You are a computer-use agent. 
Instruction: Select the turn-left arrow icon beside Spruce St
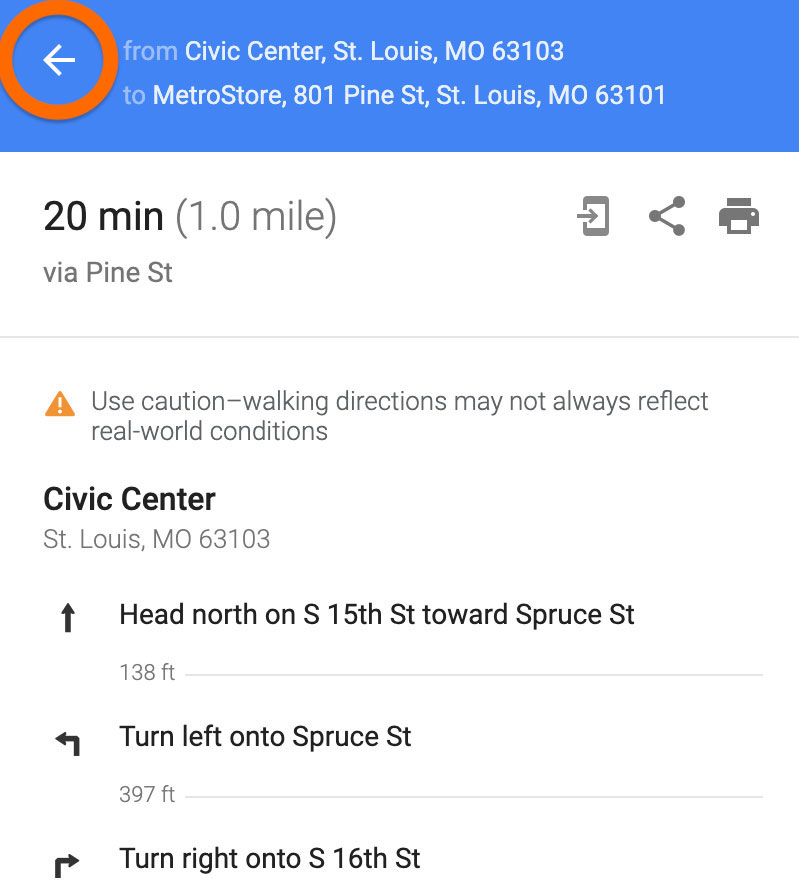tap(66, 738)
